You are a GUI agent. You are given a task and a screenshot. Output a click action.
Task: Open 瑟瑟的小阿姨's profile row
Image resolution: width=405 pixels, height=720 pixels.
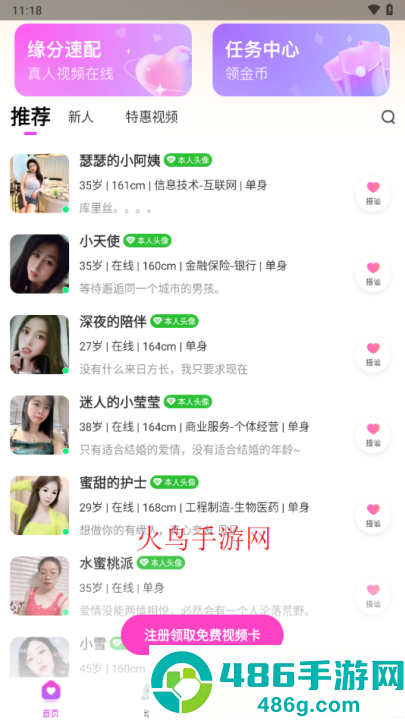[x=202, y=184]
